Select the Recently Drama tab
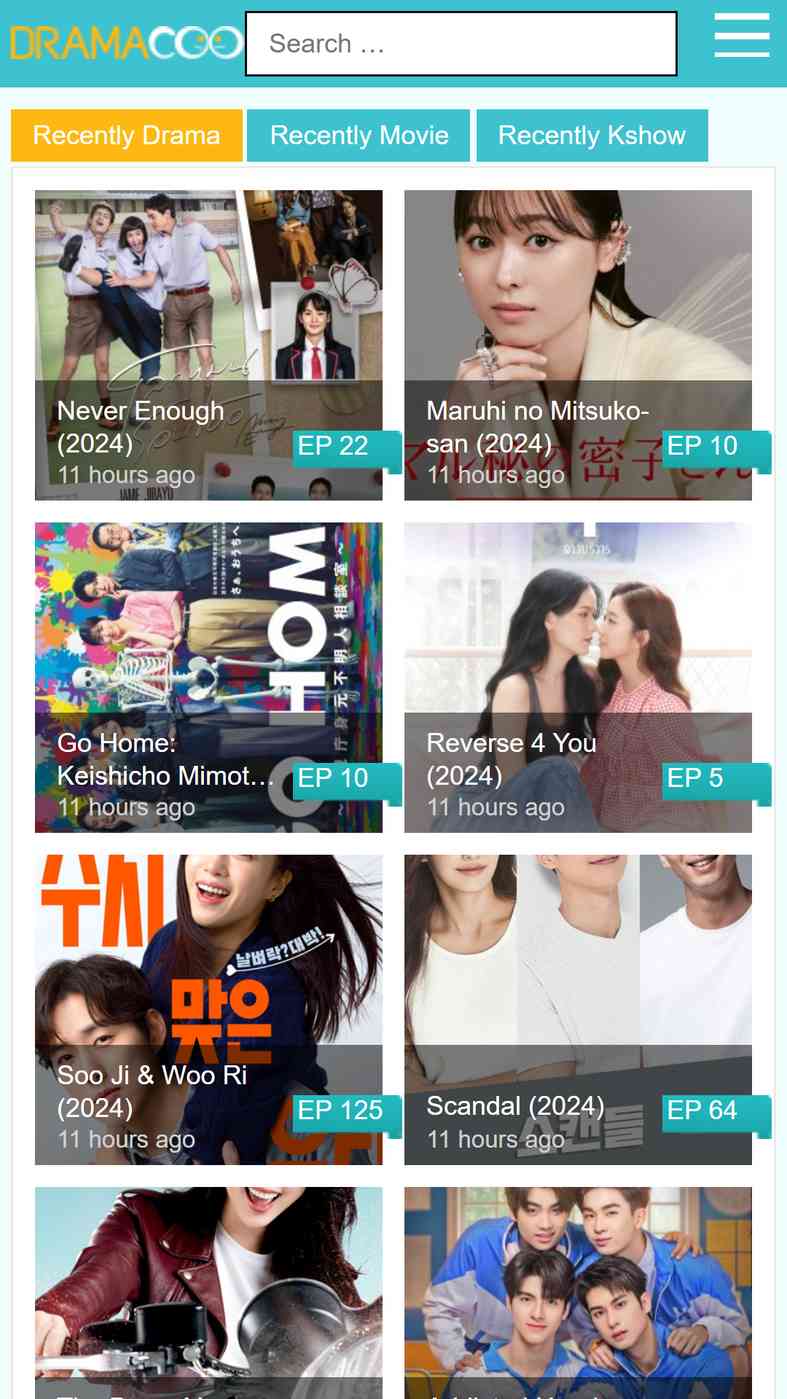 127,135
